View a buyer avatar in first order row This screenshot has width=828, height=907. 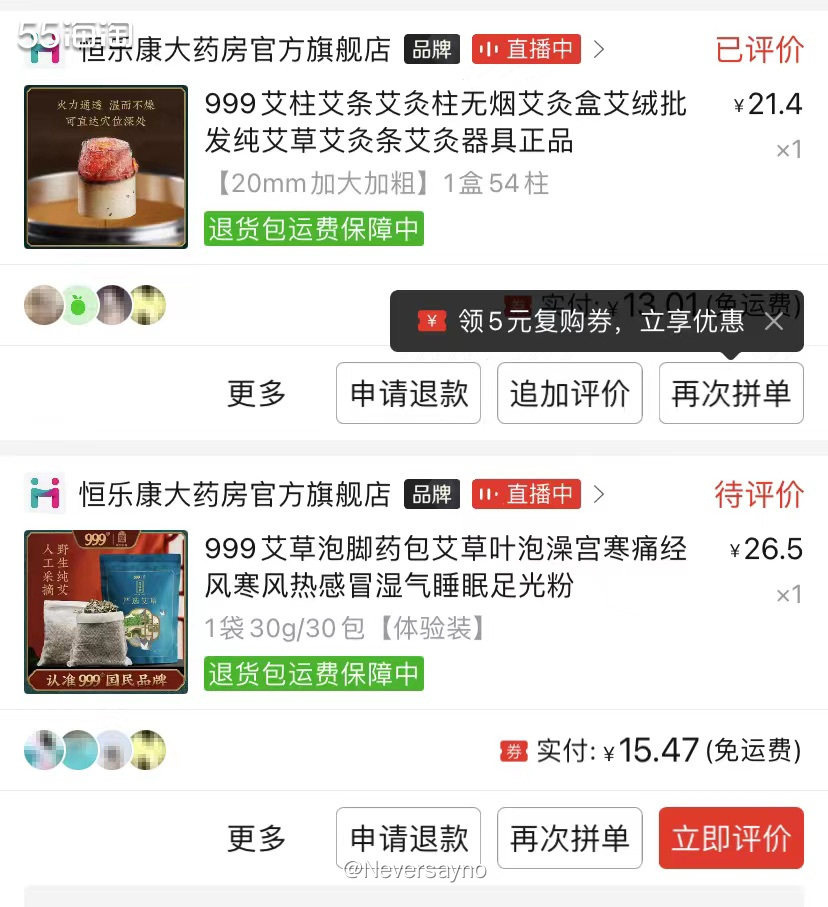(x=44, y=304)
